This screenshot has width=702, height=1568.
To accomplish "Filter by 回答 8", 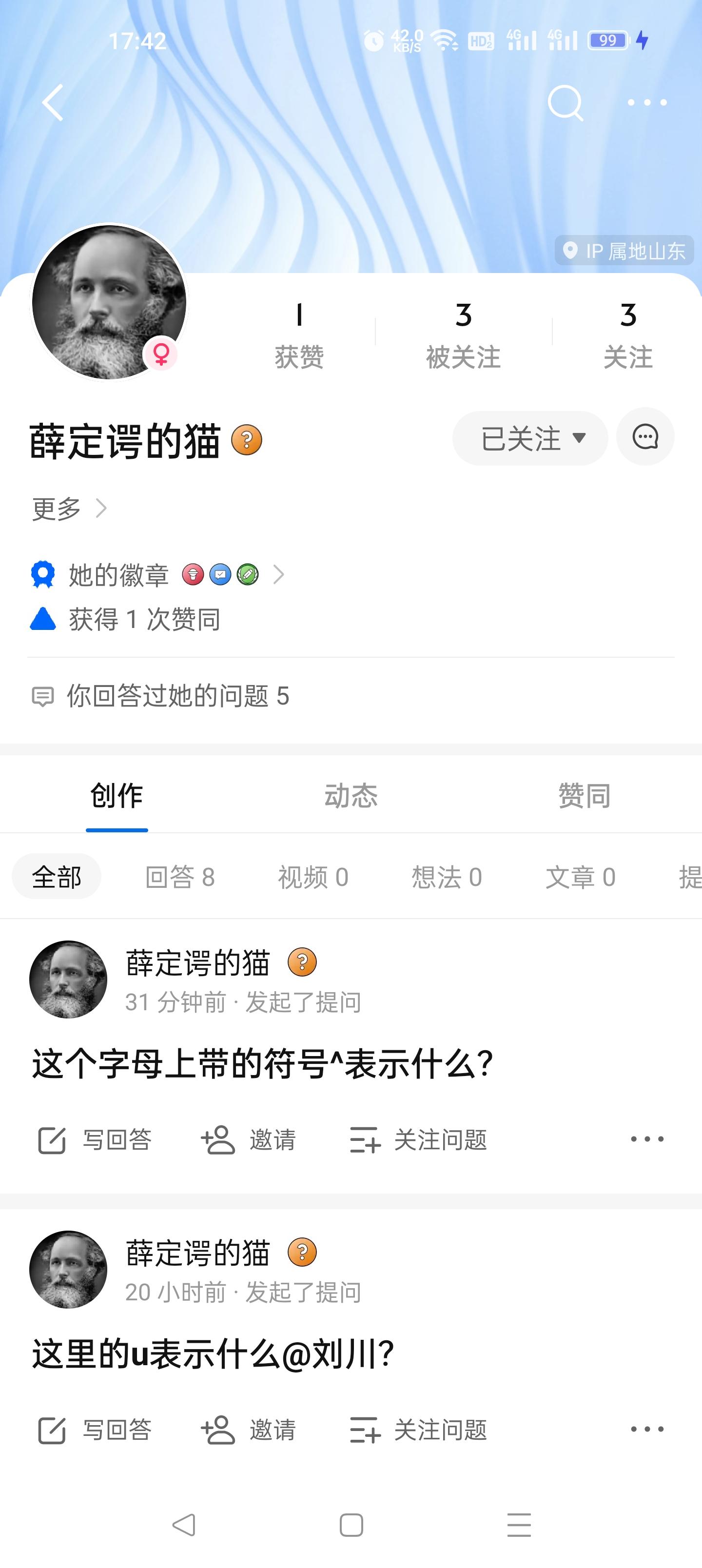I will 179,877.
